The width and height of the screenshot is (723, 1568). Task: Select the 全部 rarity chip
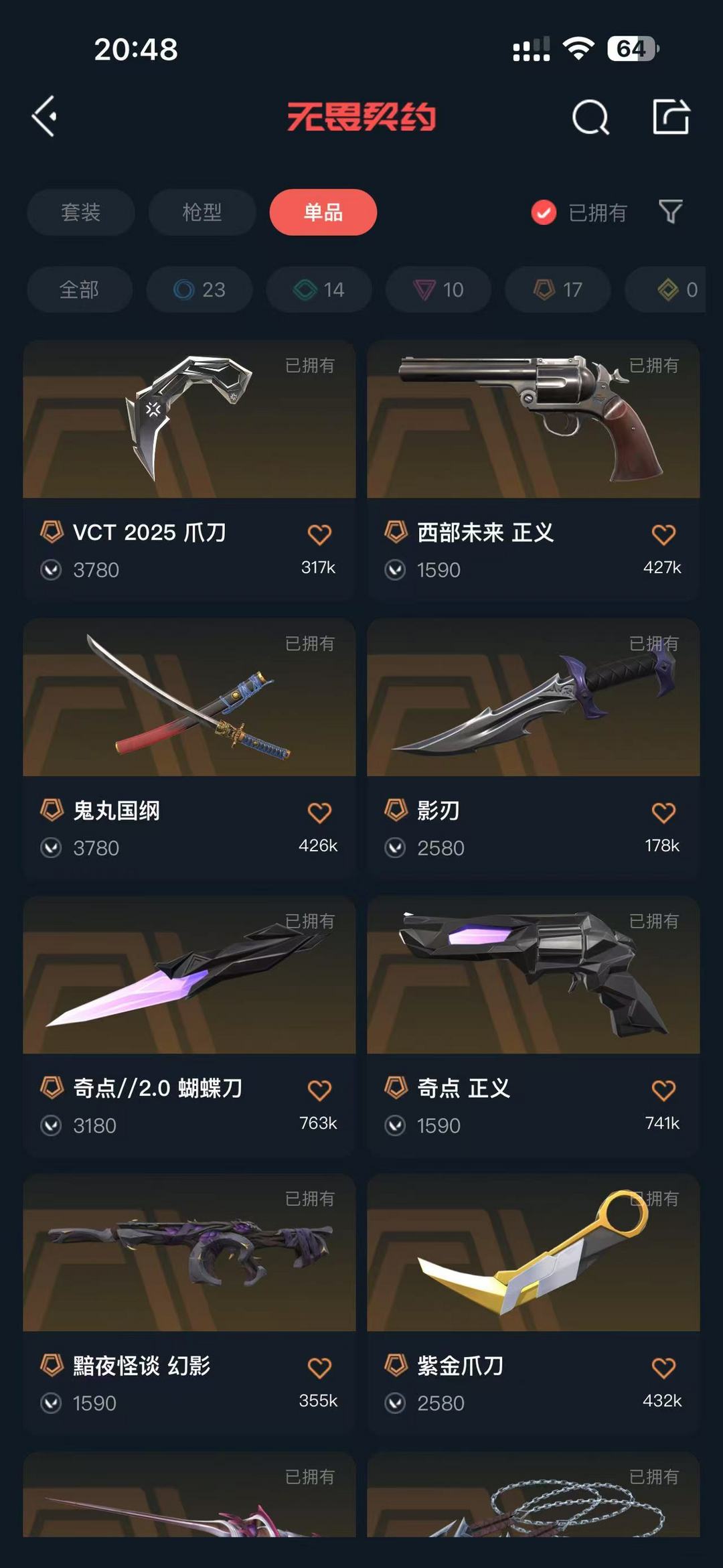click(x=80, y=289)
